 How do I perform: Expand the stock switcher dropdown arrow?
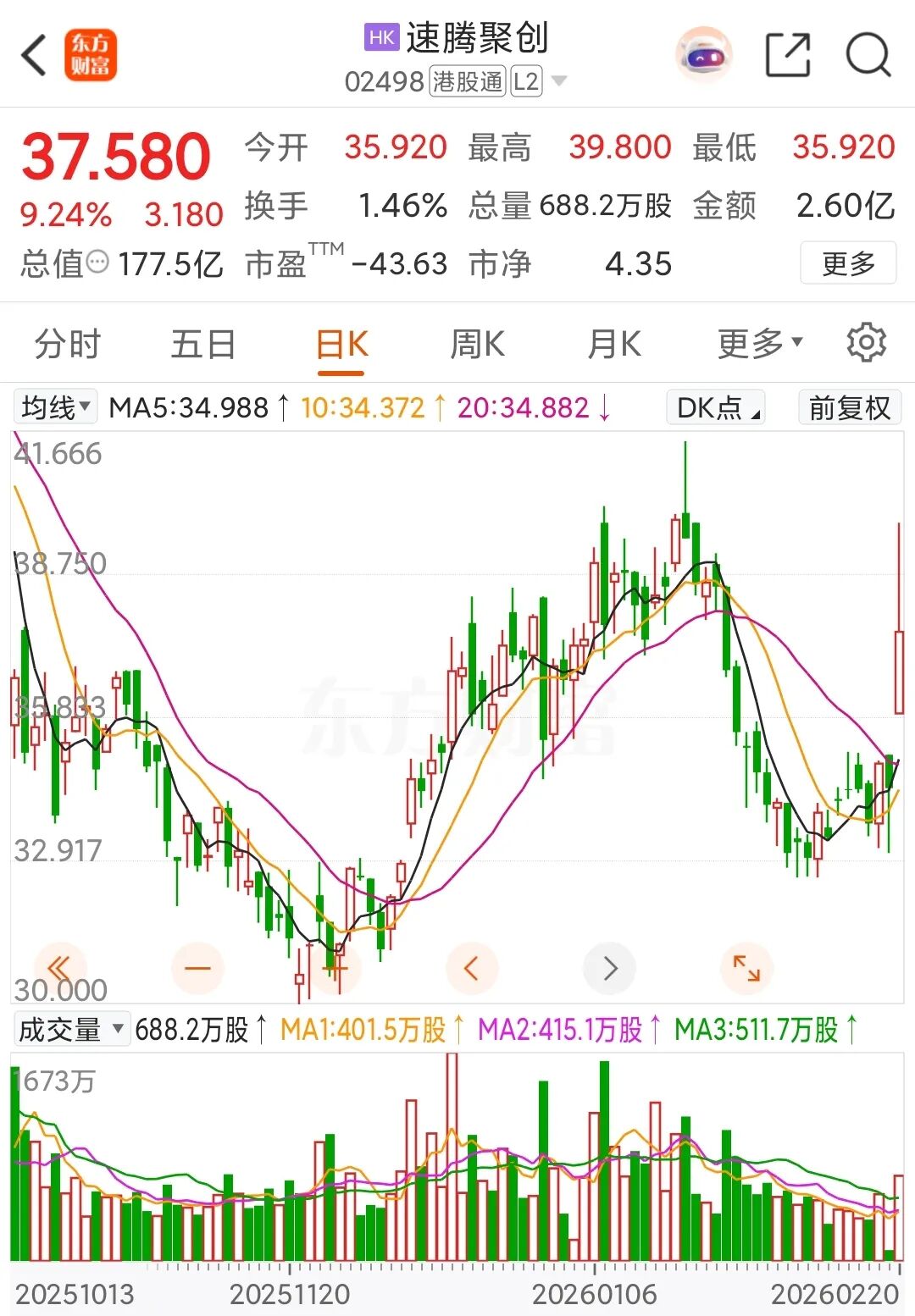(x=559, y=81)
